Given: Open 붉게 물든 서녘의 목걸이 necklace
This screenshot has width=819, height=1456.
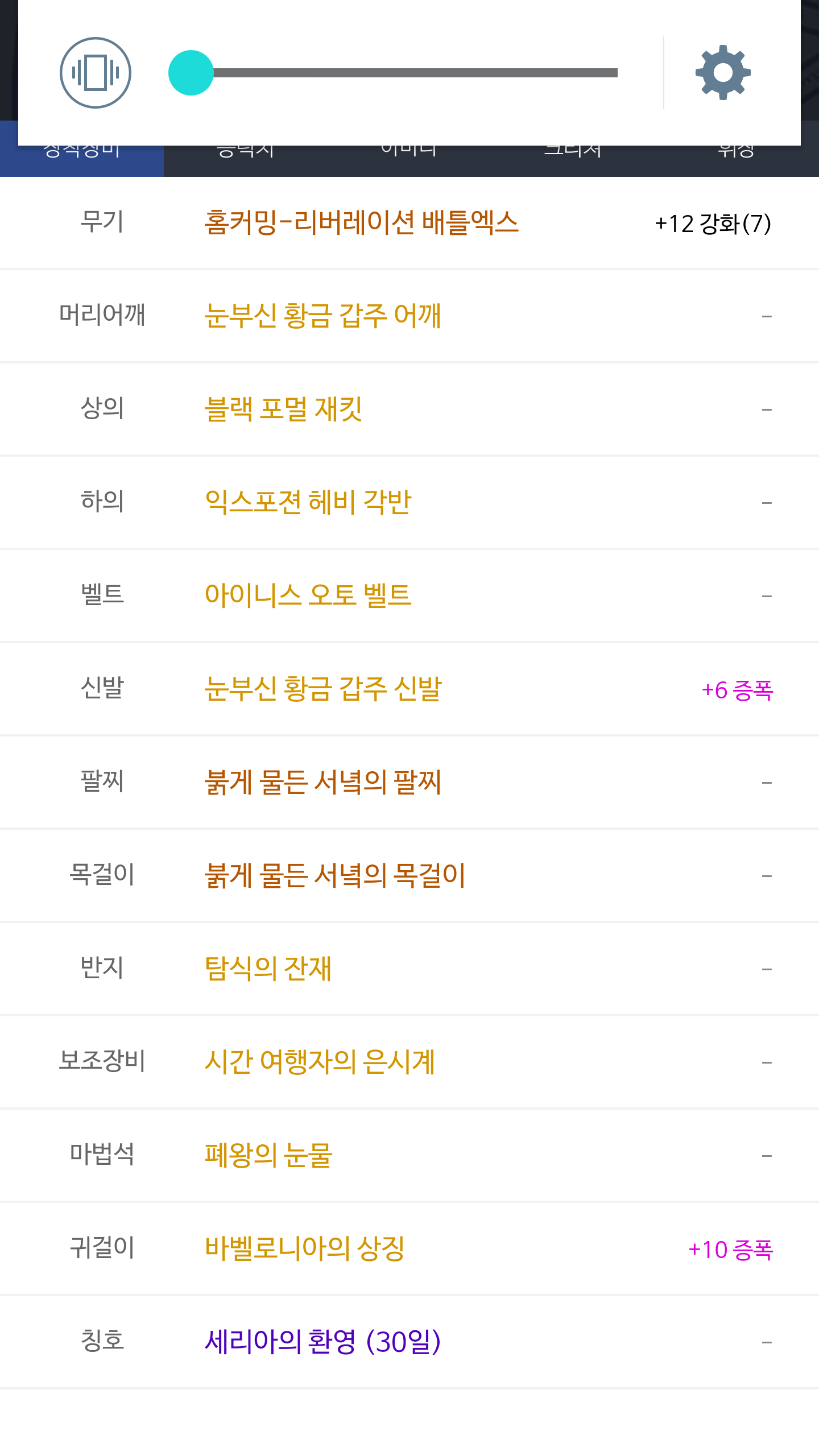Looking at the screenshot, I should (x=335, y=875).
